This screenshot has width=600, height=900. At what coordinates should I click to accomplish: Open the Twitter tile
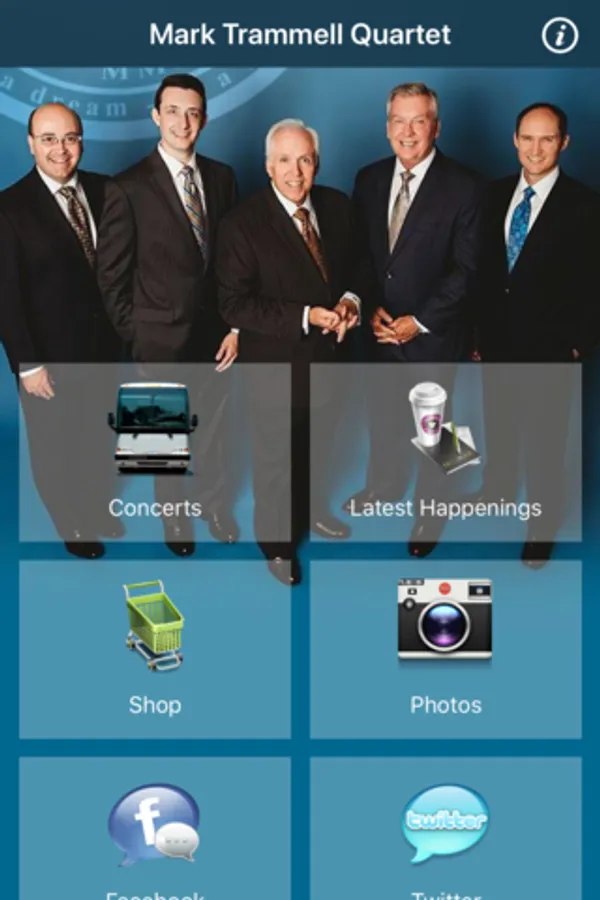point(446,828)
